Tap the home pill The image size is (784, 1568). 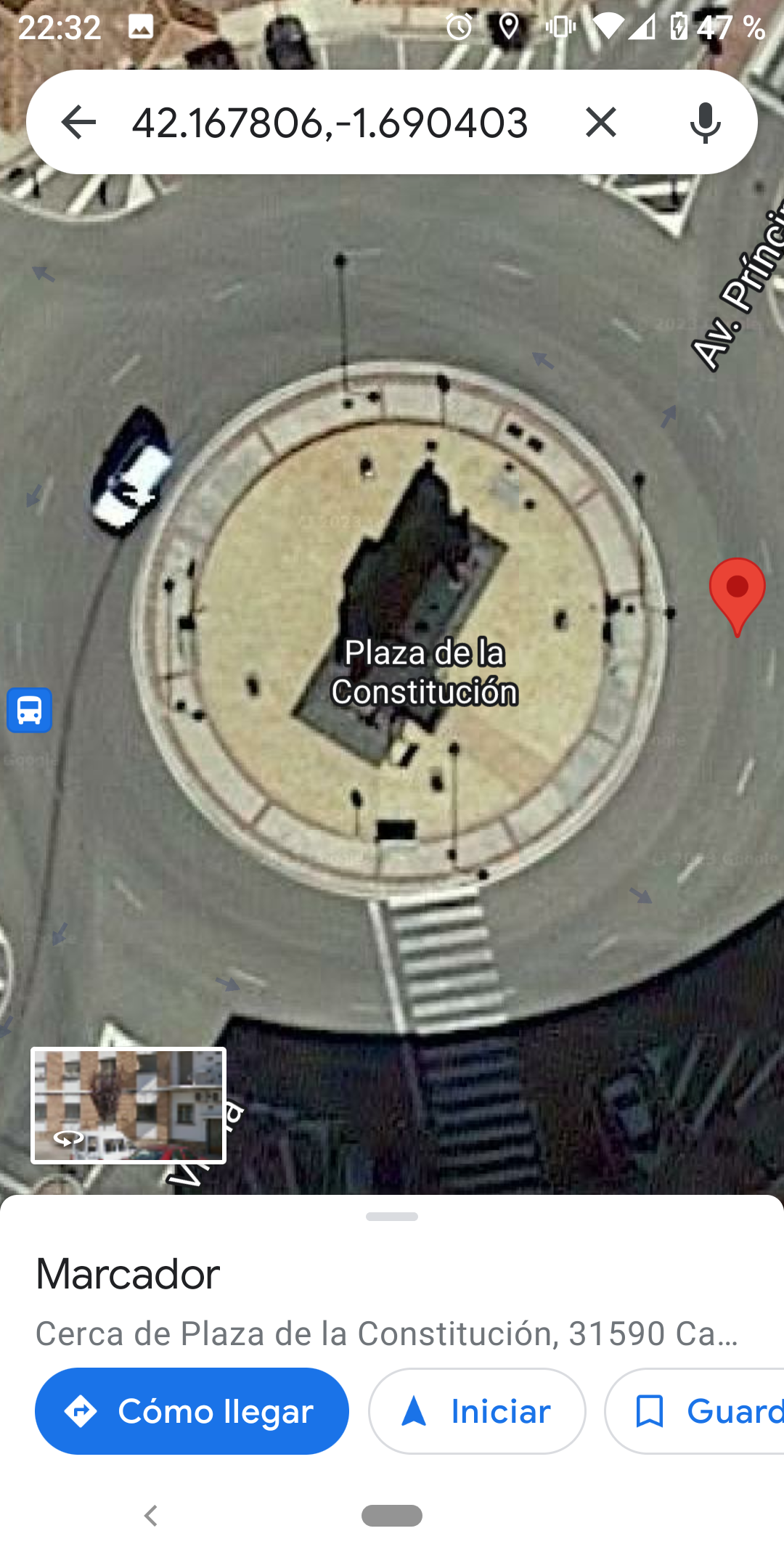(x=392, y=1516)
